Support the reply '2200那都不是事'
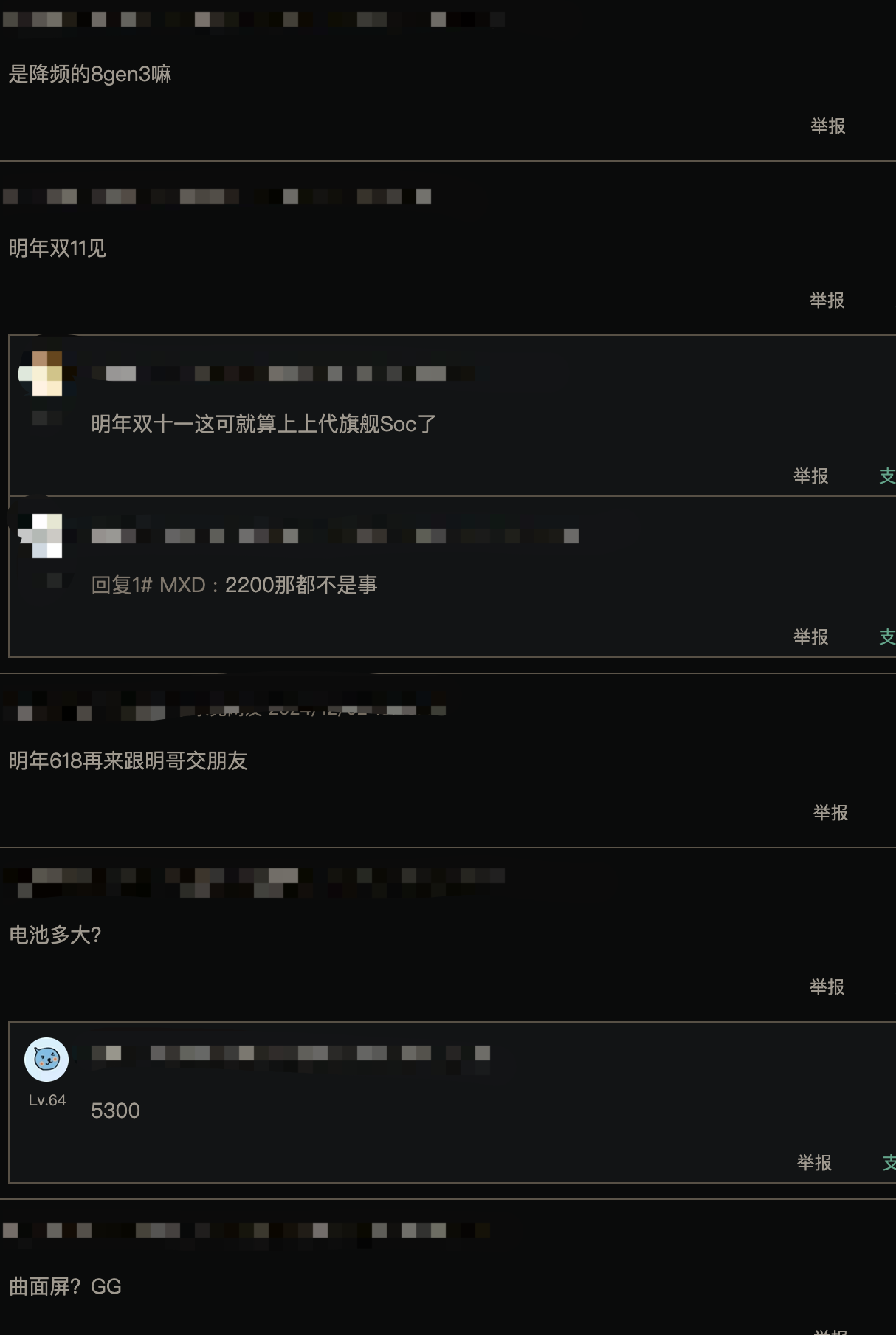 tap(887, 637)
